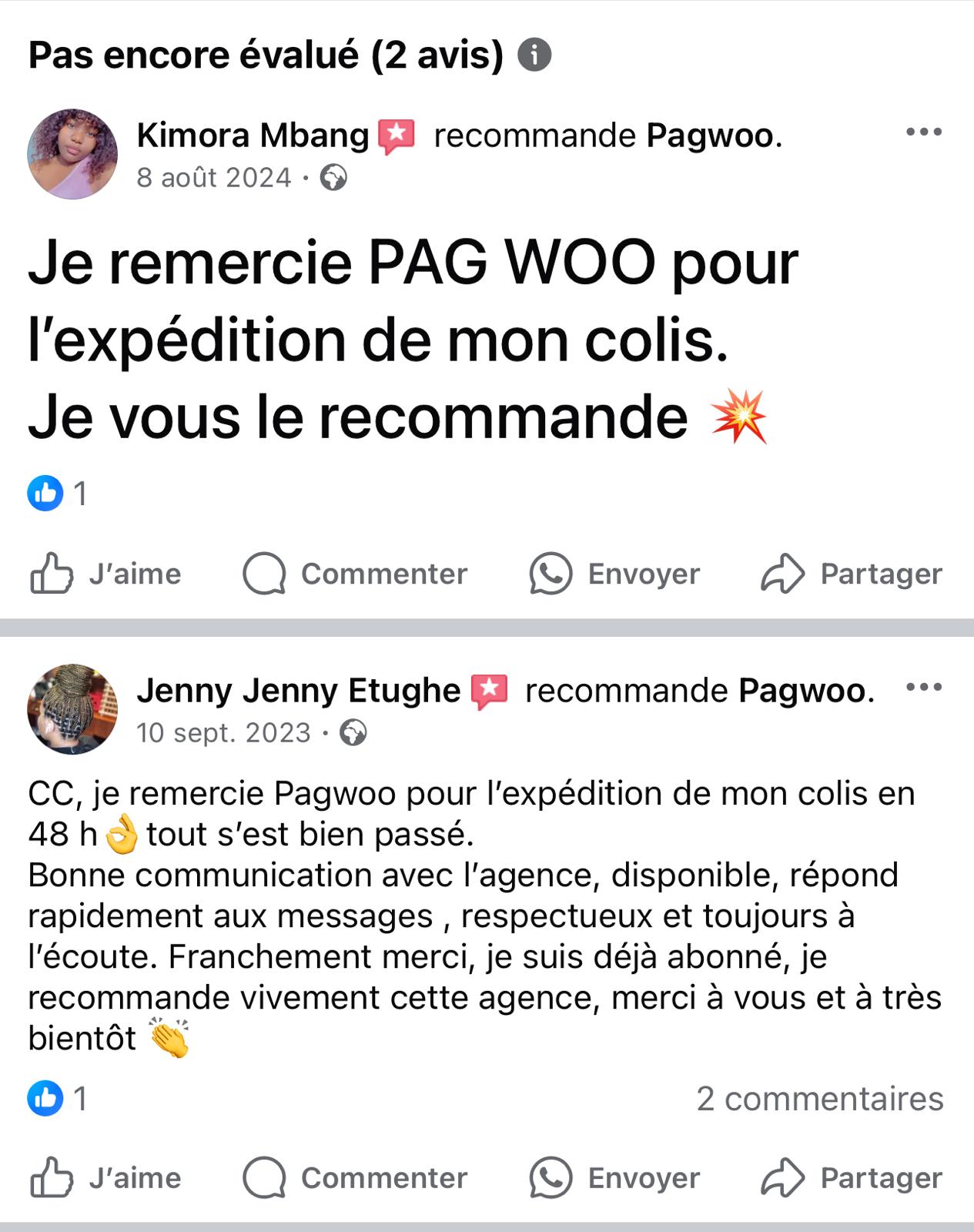
Task: Send Kimora Mbang's review via WhatsApp
Action: click(614, 574)
